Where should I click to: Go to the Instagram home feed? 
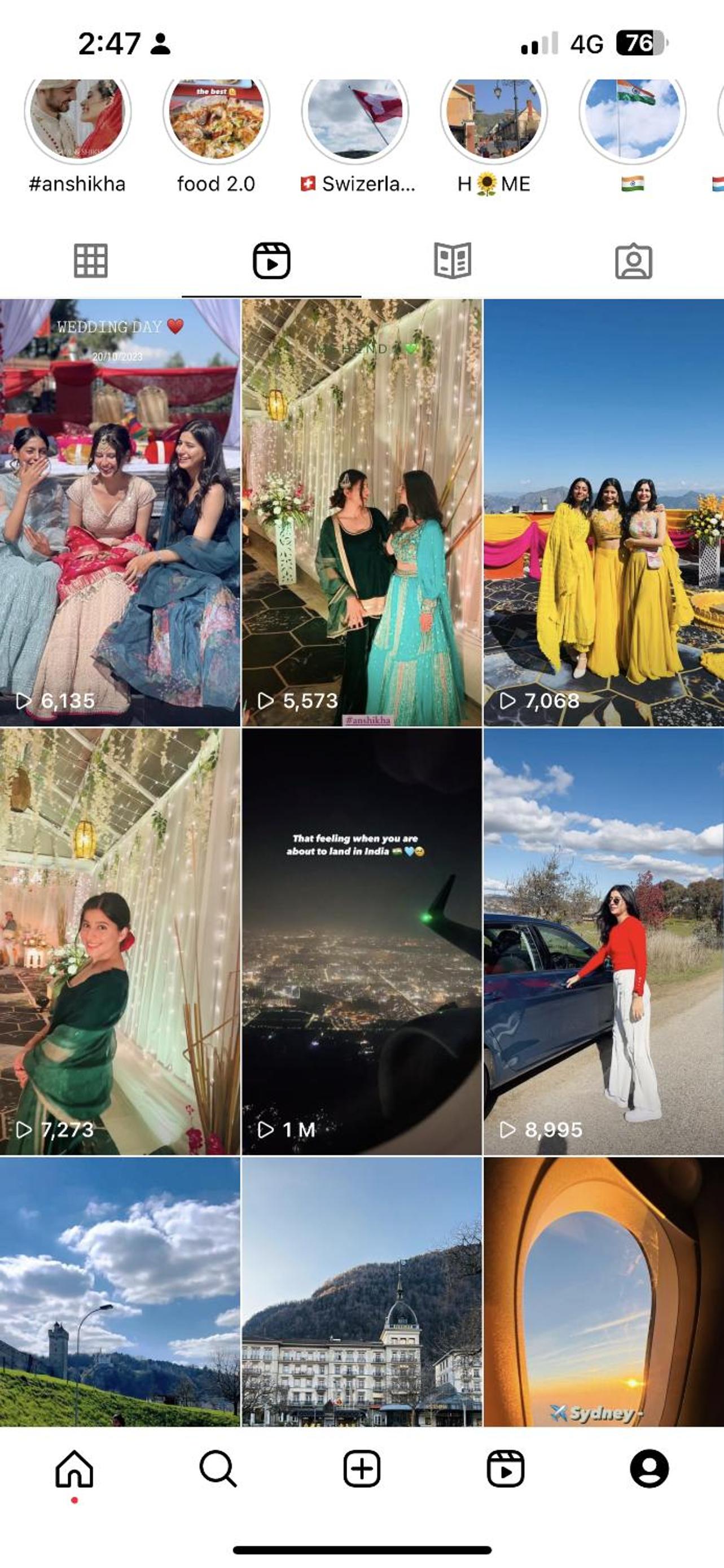[x=74, y=1469]
